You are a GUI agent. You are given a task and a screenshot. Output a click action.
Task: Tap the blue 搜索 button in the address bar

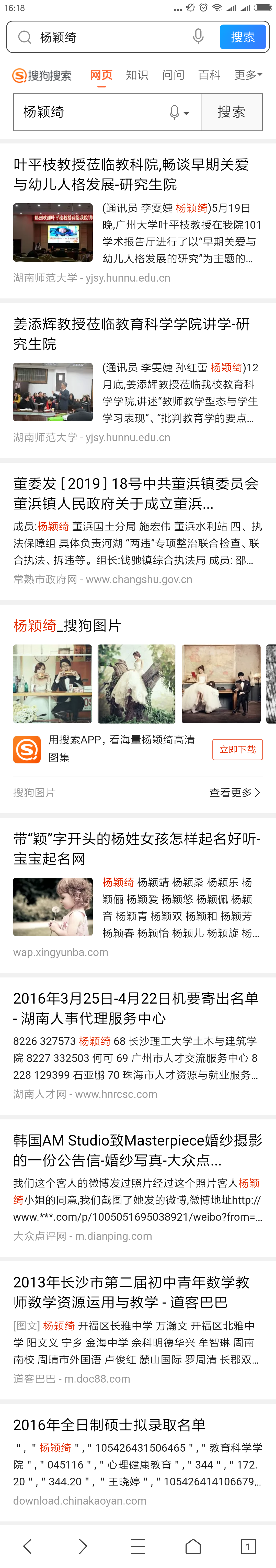pos(243,37)
